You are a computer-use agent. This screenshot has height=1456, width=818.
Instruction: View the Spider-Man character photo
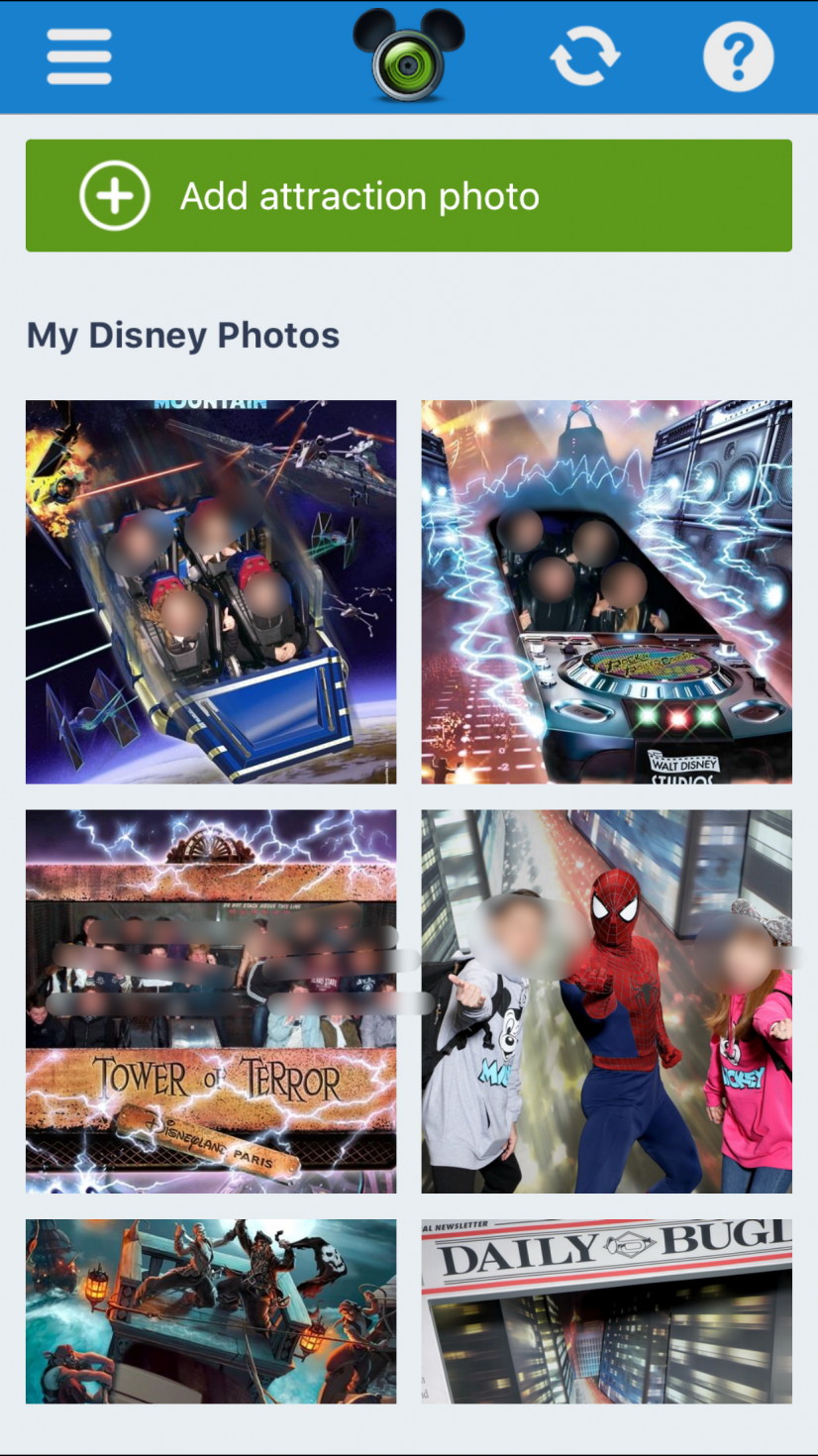point(606,1000)
